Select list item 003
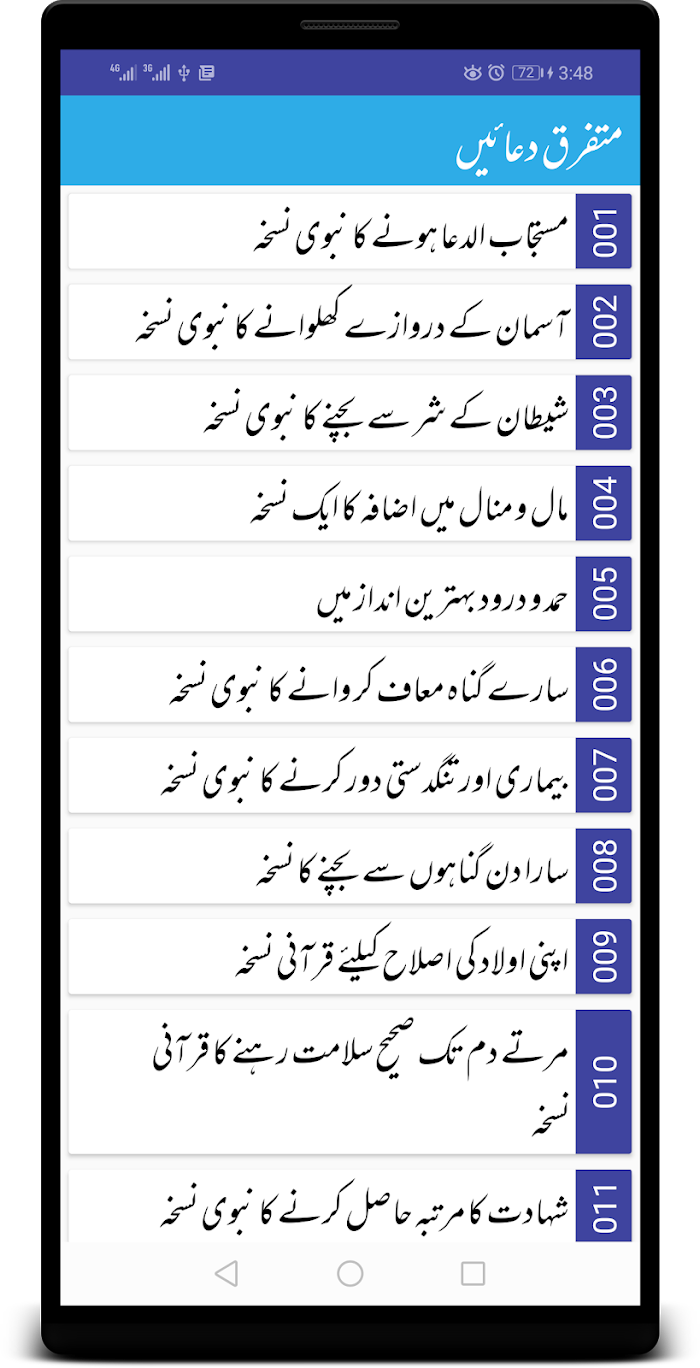This screenshot has width=700, height=1368. pyautogui.click(x=350, y=413)
